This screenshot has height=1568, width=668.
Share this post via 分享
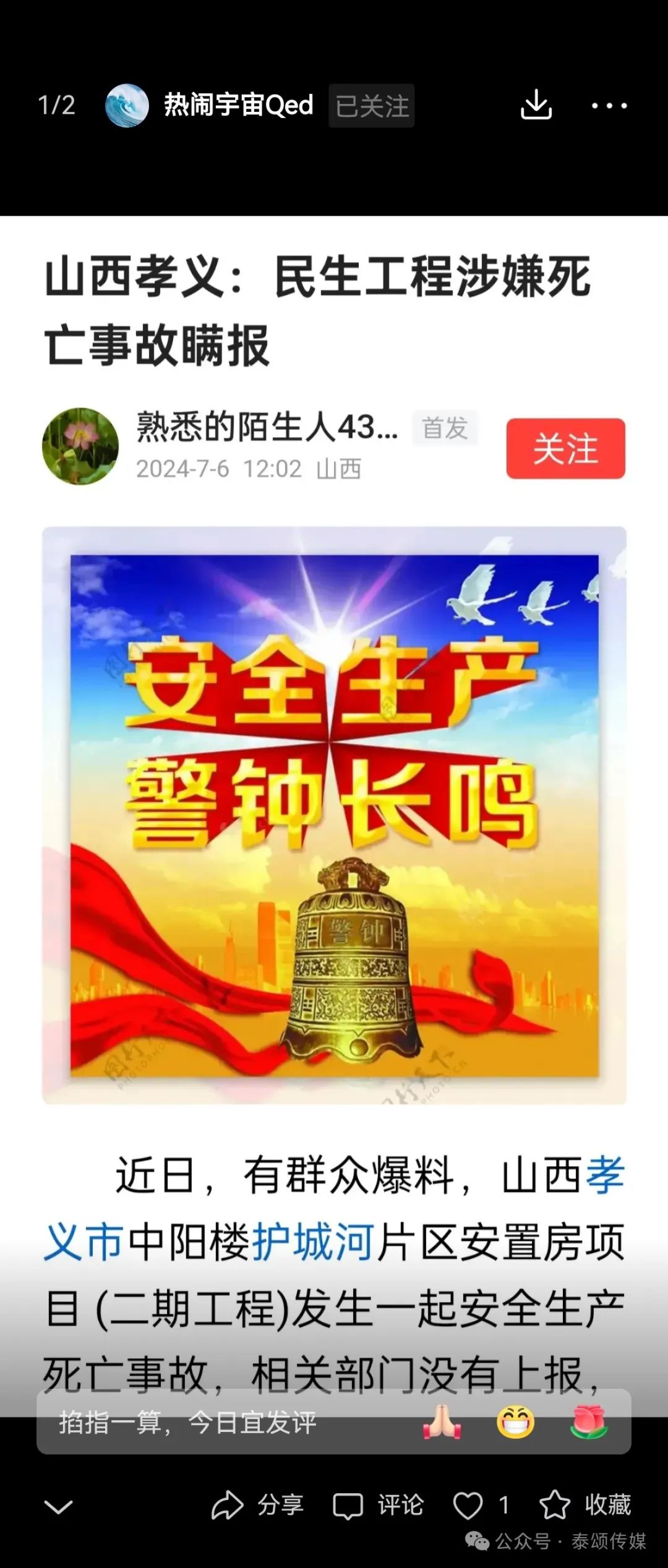[257, 1505]
